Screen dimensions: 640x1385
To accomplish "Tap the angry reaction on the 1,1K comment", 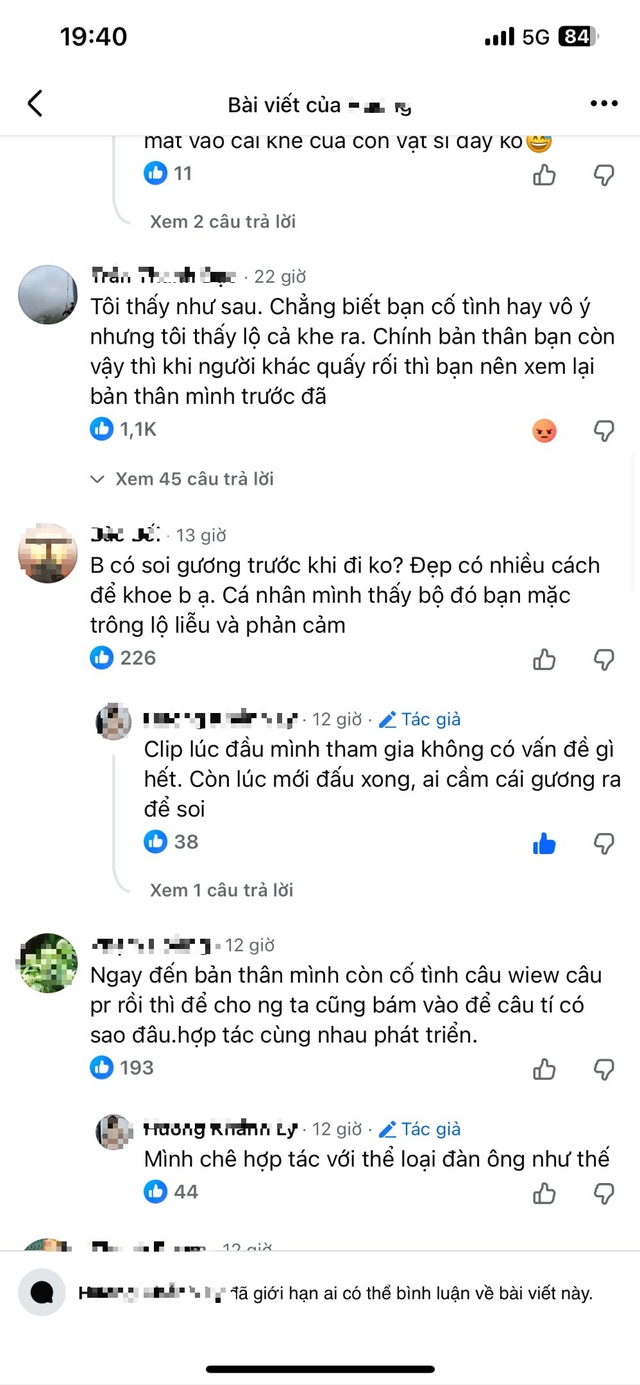I will pos(544,431).
